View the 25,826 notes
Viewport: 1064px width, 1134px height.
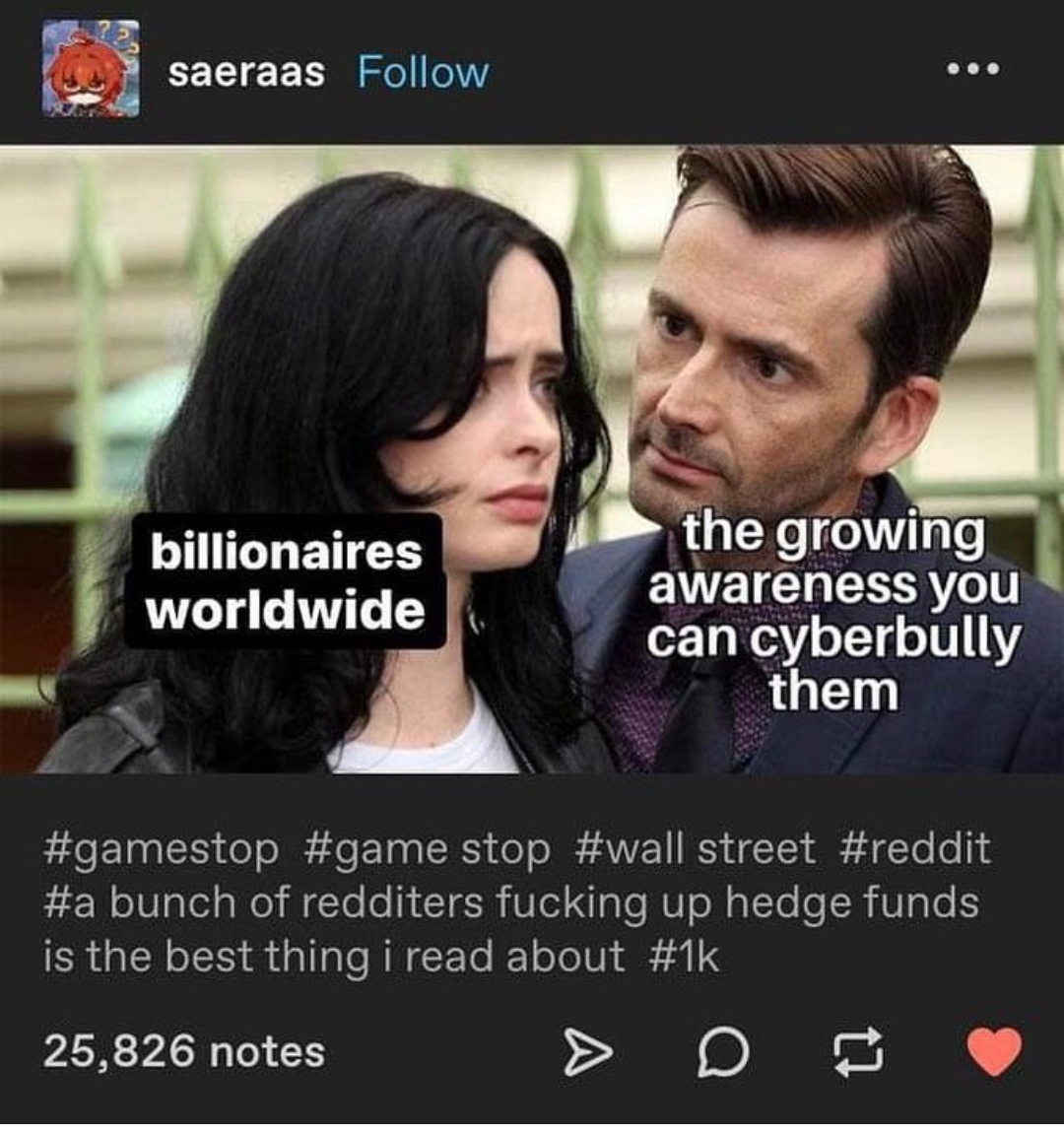pyautogui.click(x=184, y=1051)
